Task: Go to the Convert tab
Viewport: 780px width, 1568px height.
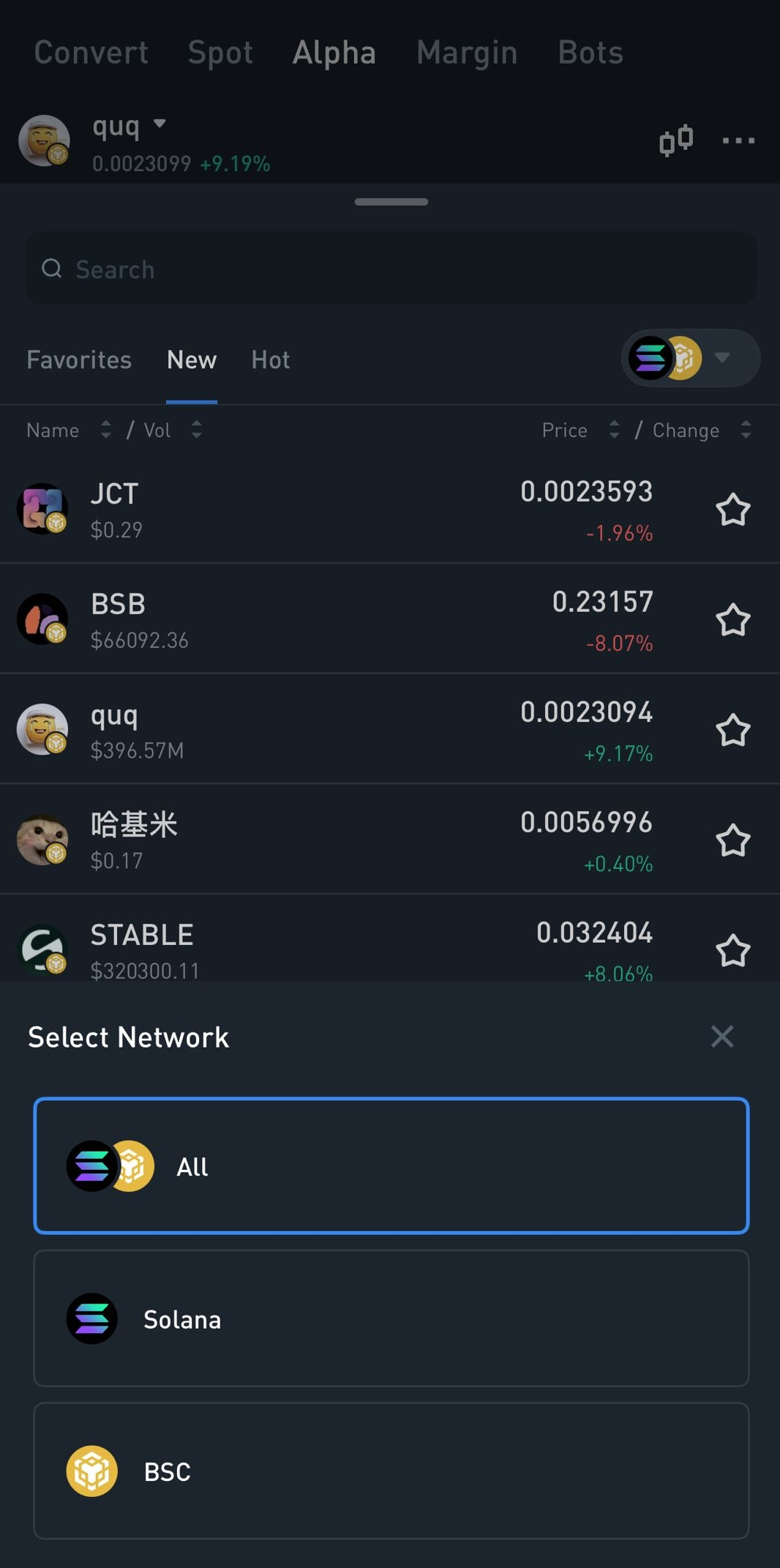Action: click(91, 53)
